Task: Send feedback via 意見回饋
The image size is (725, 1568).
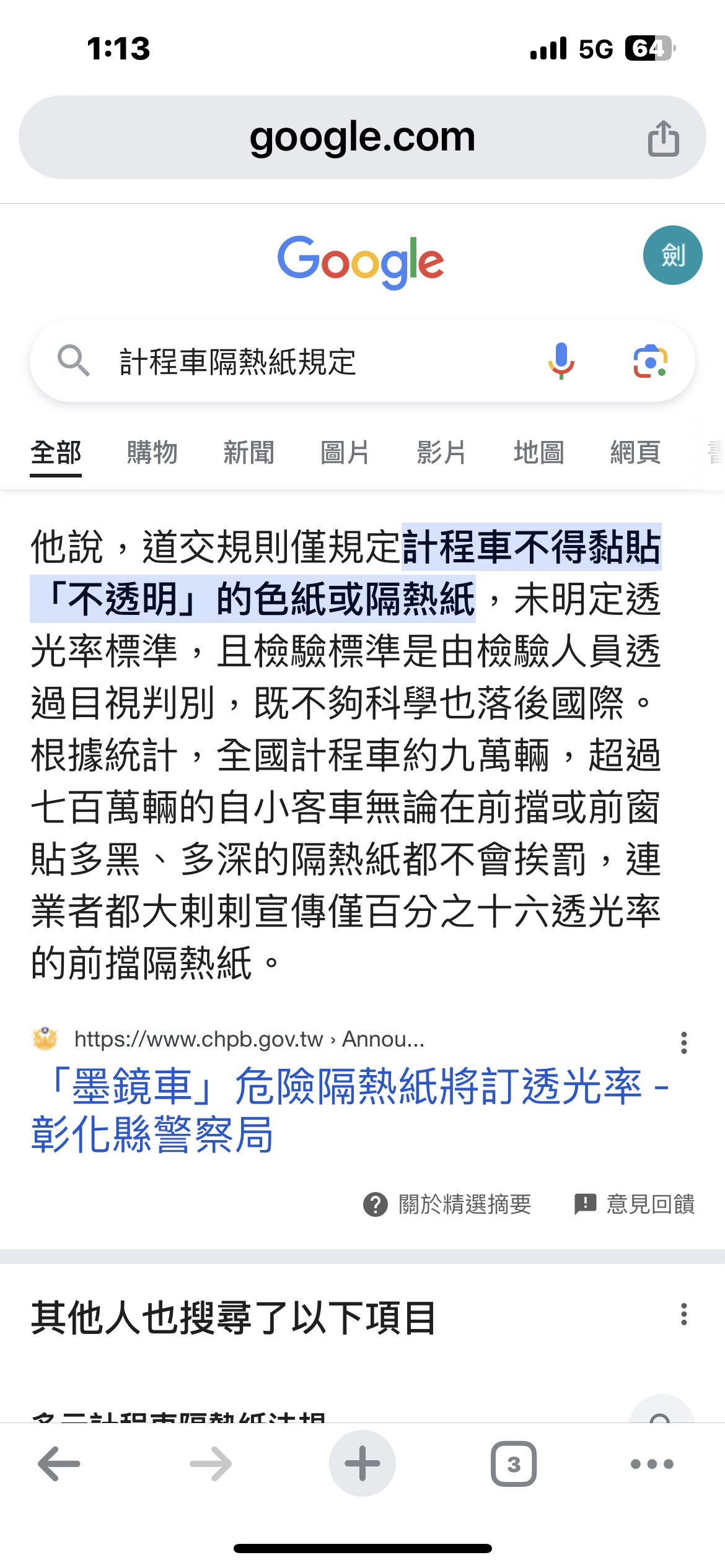Action: coord(635,1204)
